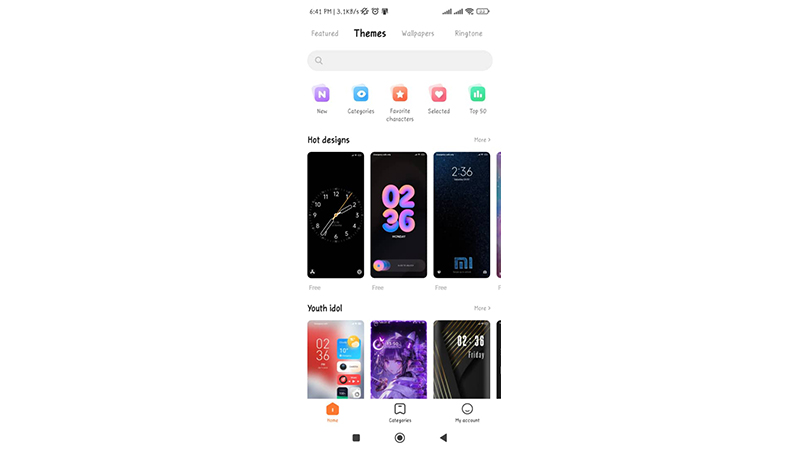The height and width of the screenshot is (450, 800).
Task: Tap More next to Youth idol
Action: (482, 308)
